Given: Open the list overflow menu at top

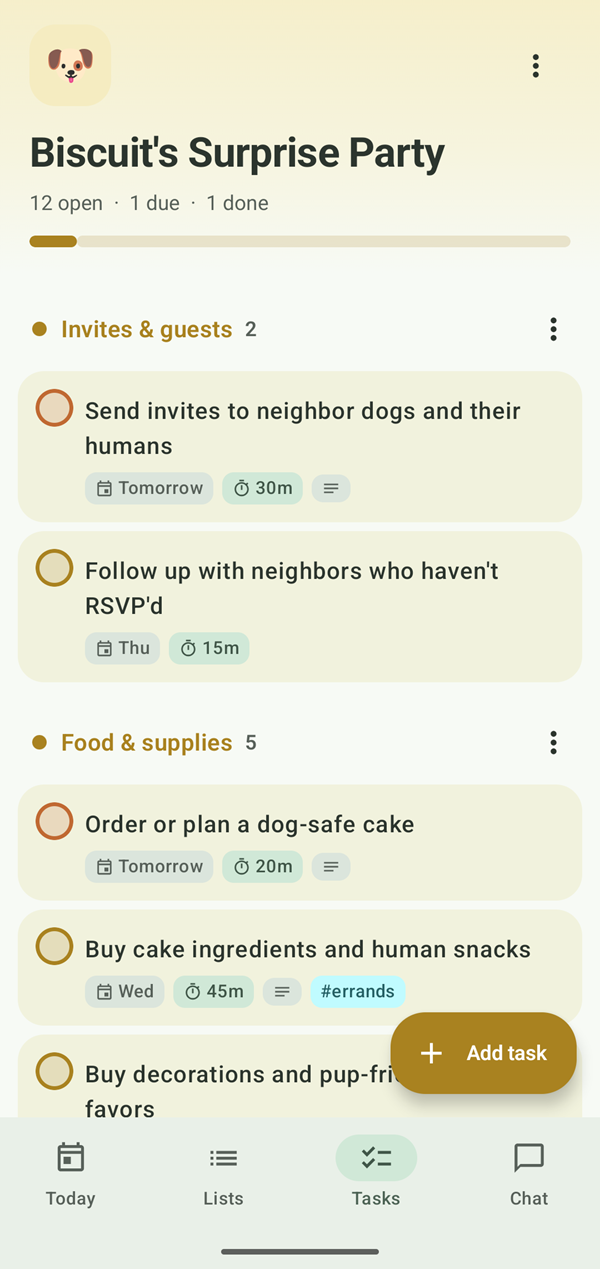Looking at the screenshot, I should coord(536,66).
